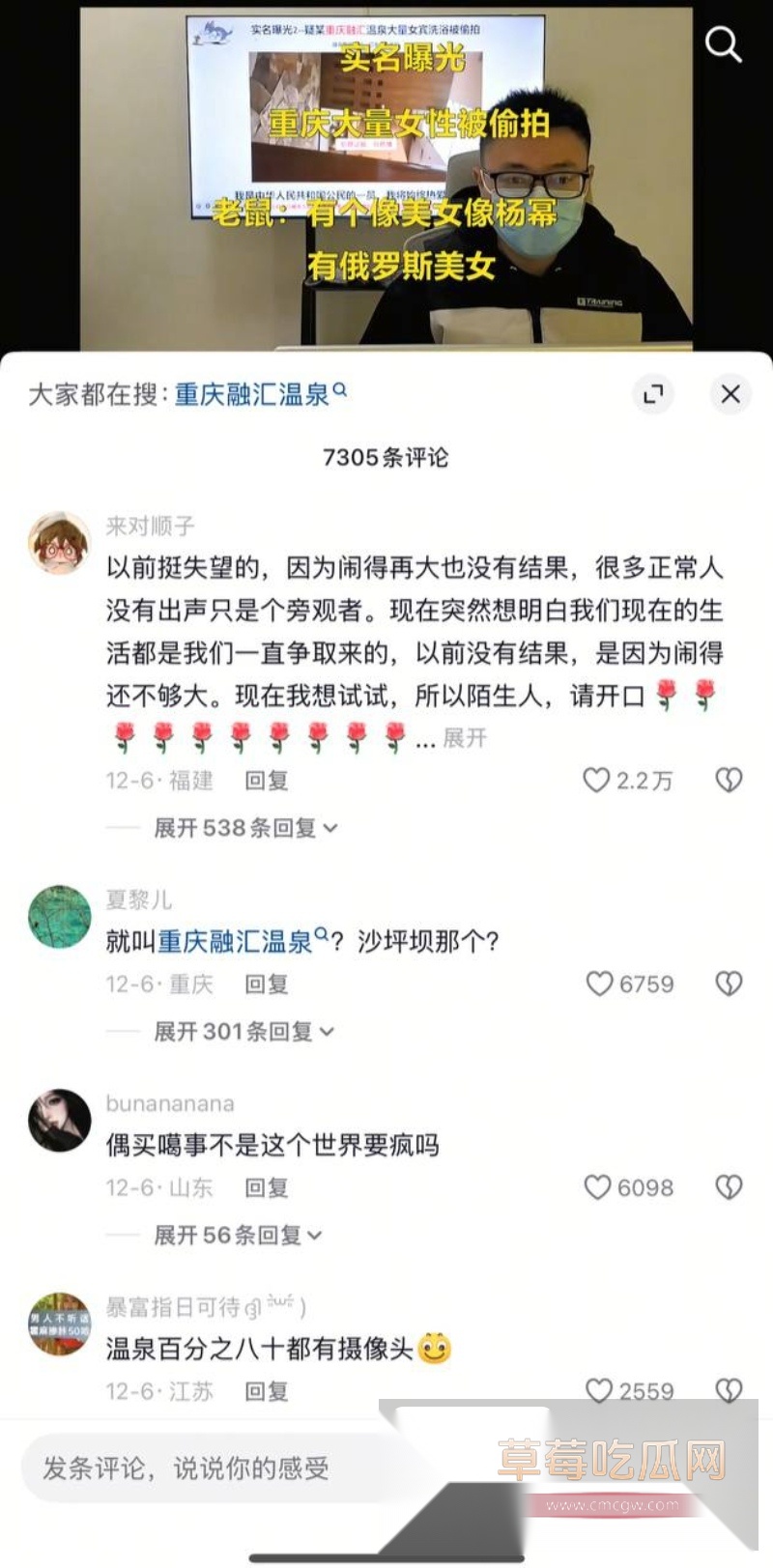Viewport: 773px width, 1568px height.
Task: Click the hollow heart at far right of first comment
Action: click(x=728, y=780)
